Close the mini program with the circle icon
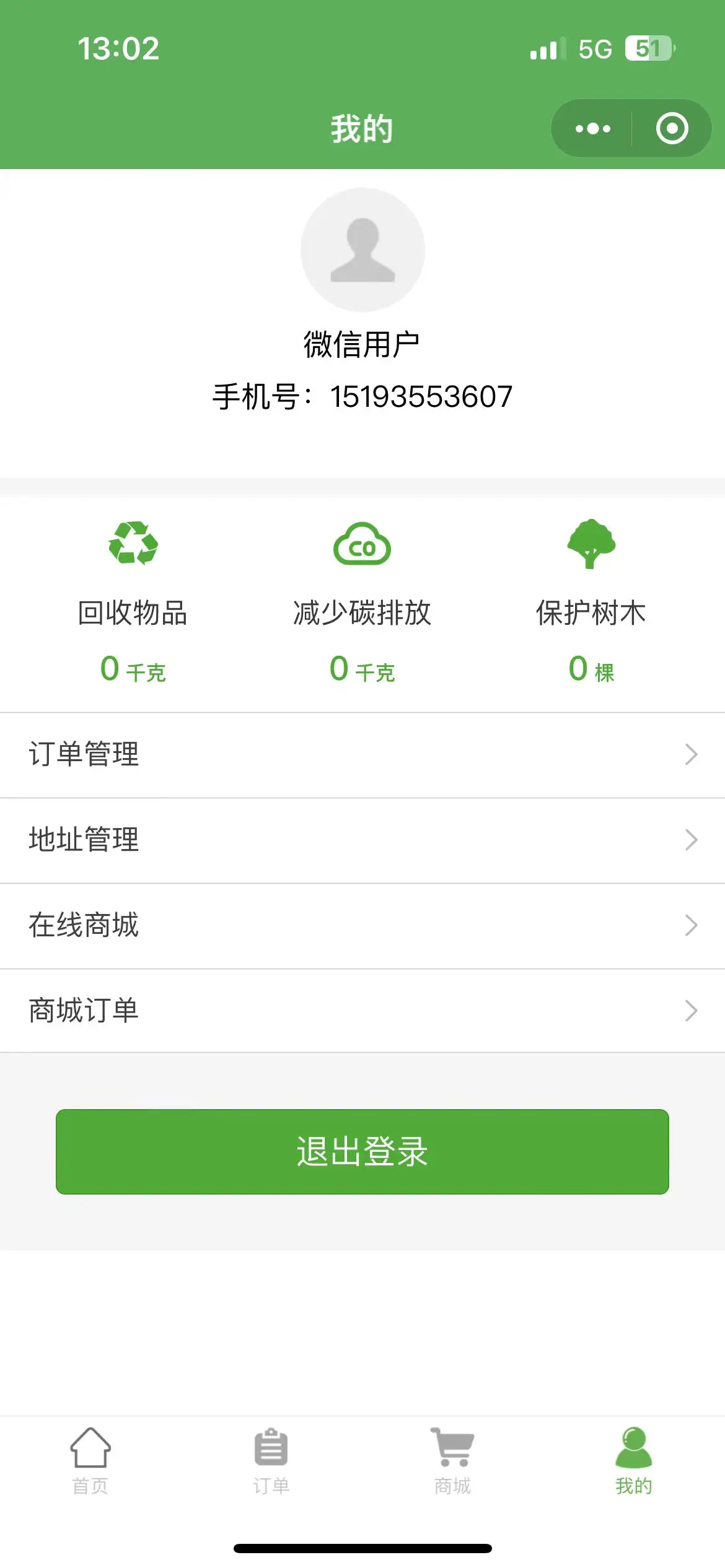725x1568 pixels. [x=672, y=129]
